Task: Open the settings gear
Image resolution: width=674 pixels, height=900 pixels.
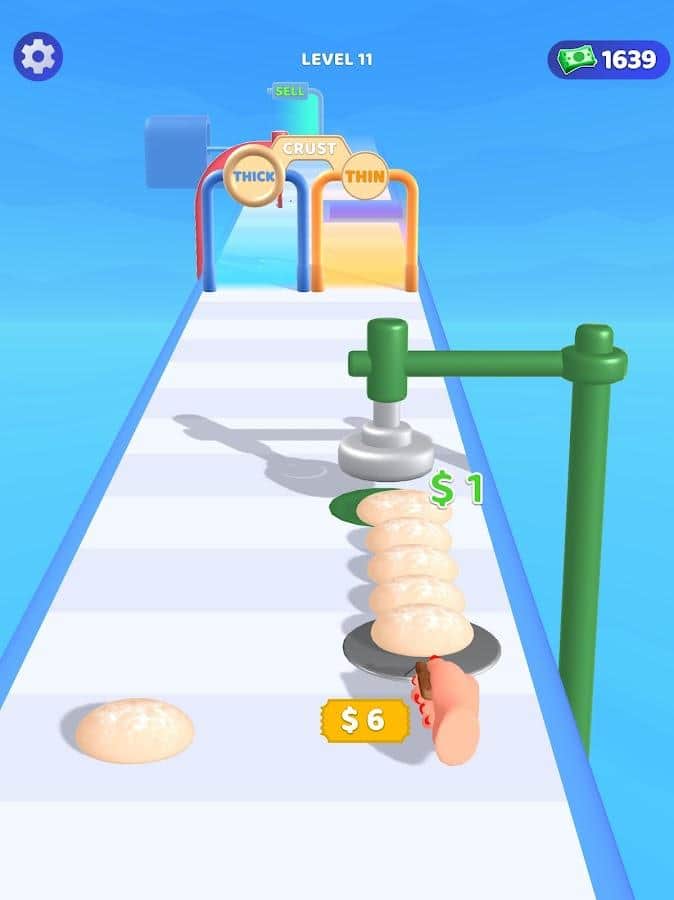Action: tap(38, 57)
